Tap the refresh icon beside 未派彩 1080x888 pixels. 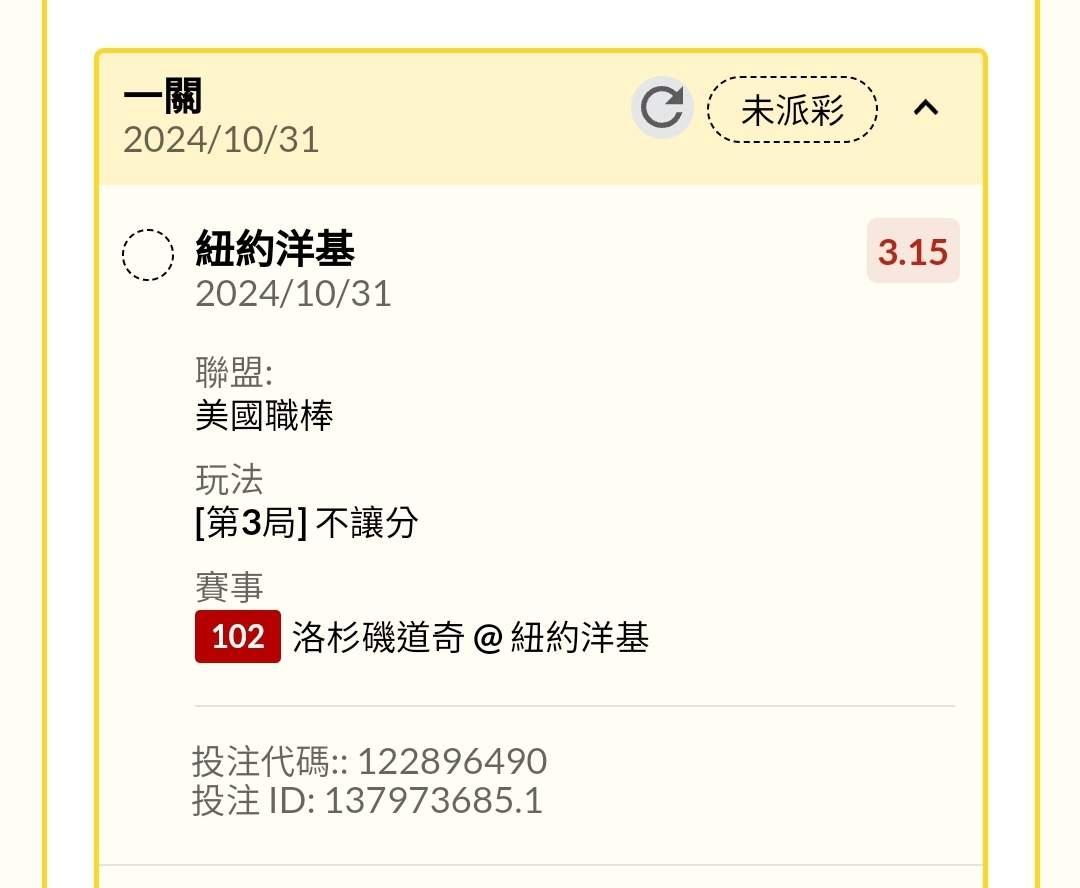(x=662, y=108)
